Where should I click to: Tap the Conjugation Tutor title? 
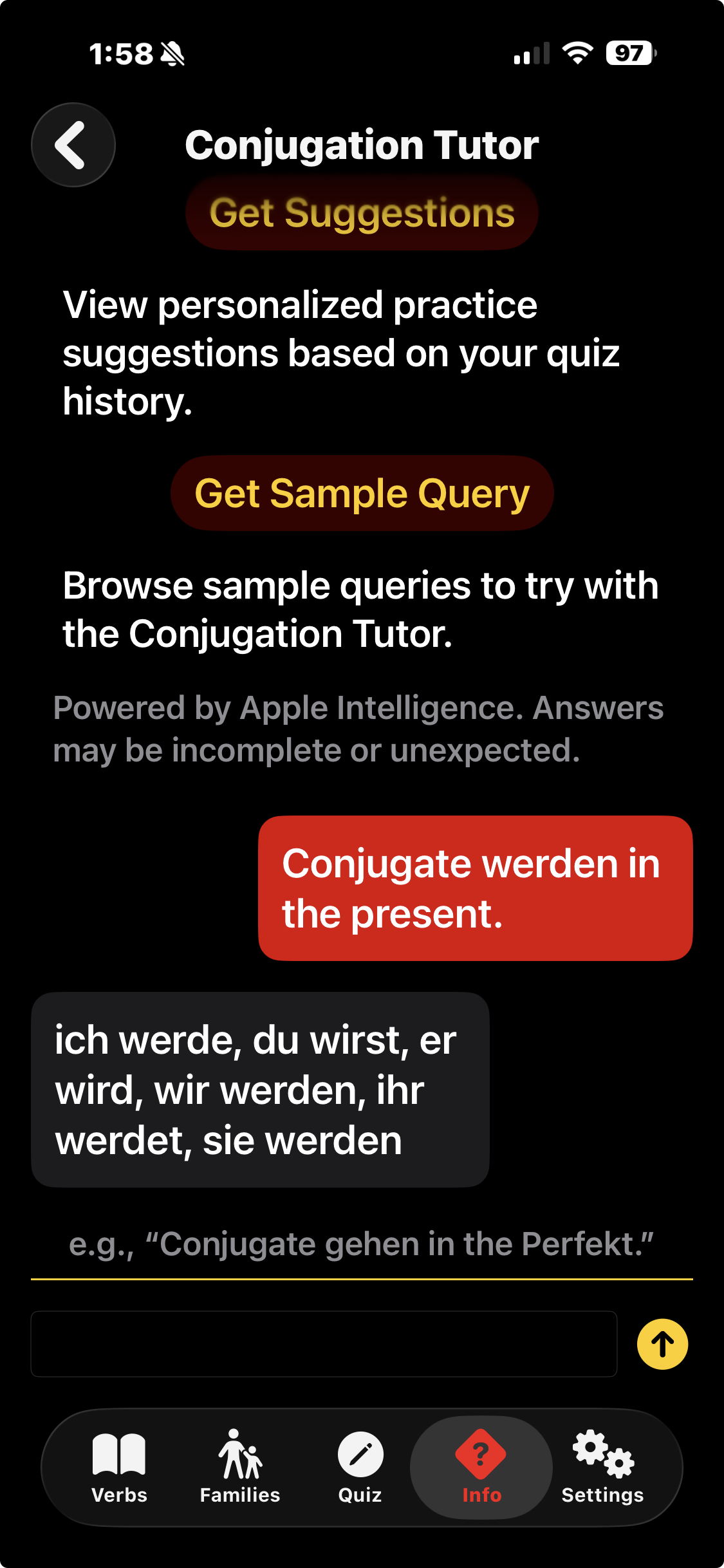362,144
